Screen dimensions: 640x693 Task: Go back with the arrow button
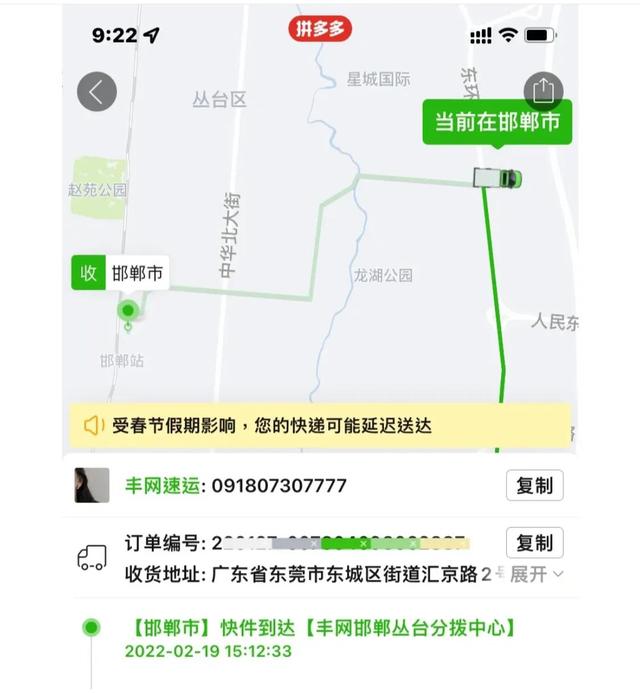pos(97,92)
